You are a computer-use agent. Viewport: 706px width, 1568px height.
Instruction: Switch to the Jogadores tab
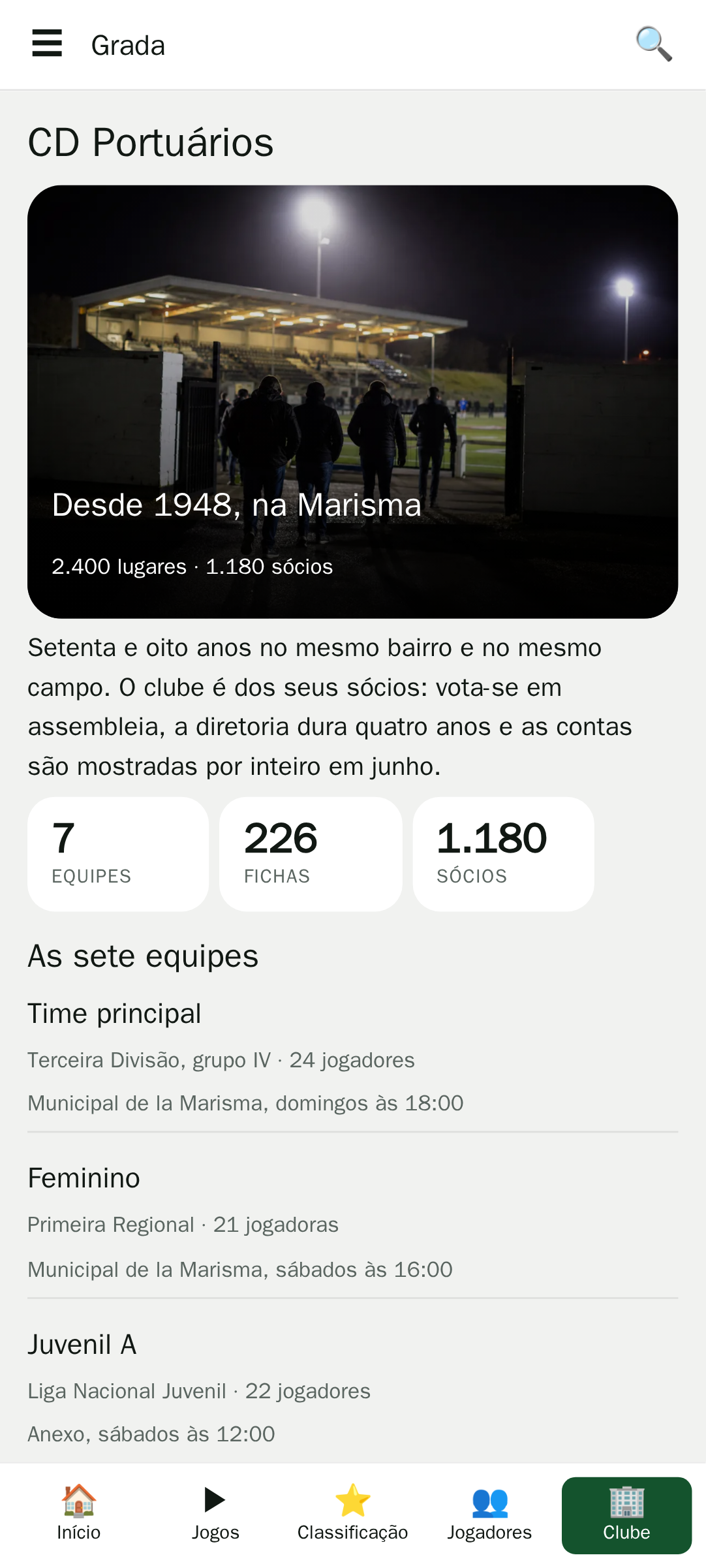point(490,1515)
